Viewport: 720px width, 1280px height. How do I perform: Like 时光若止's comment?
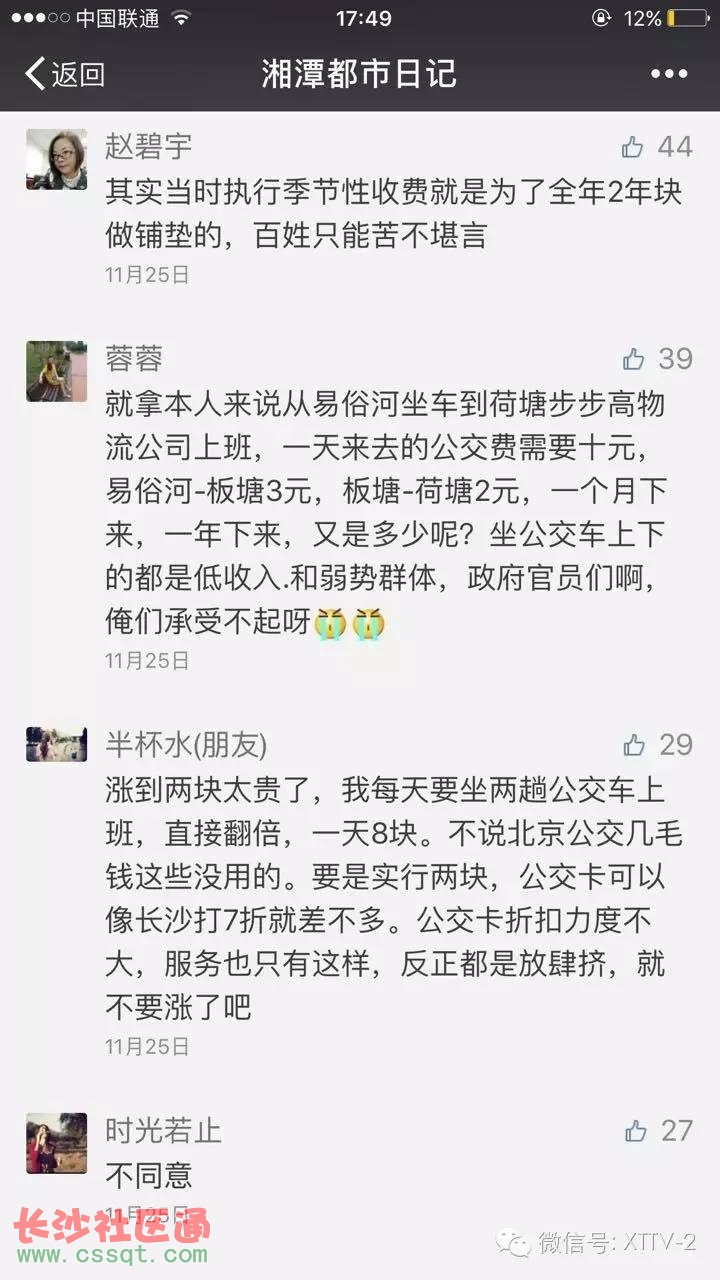(x=635, y=1131)
